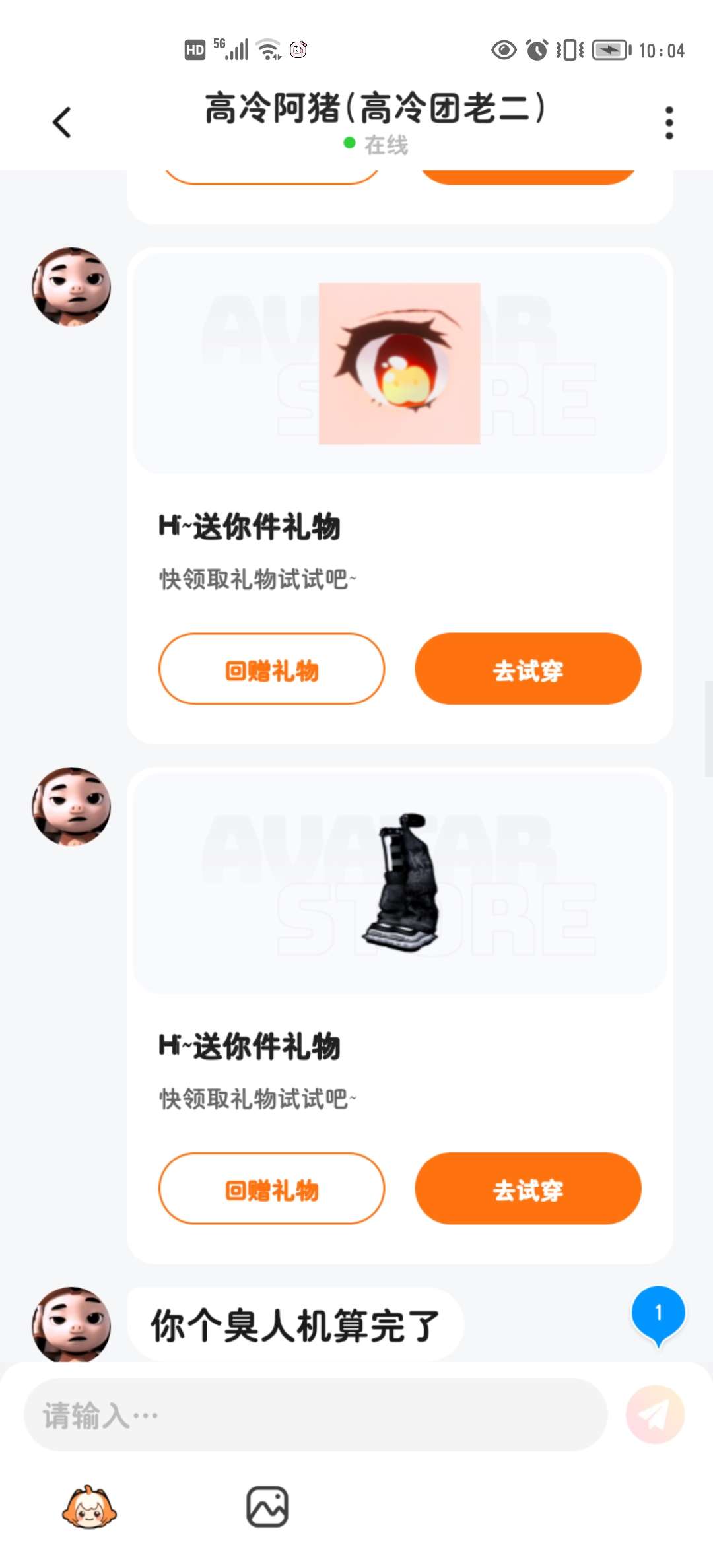Open the eye gift item image
713x1568 pixels.
[x=399, y=364]
